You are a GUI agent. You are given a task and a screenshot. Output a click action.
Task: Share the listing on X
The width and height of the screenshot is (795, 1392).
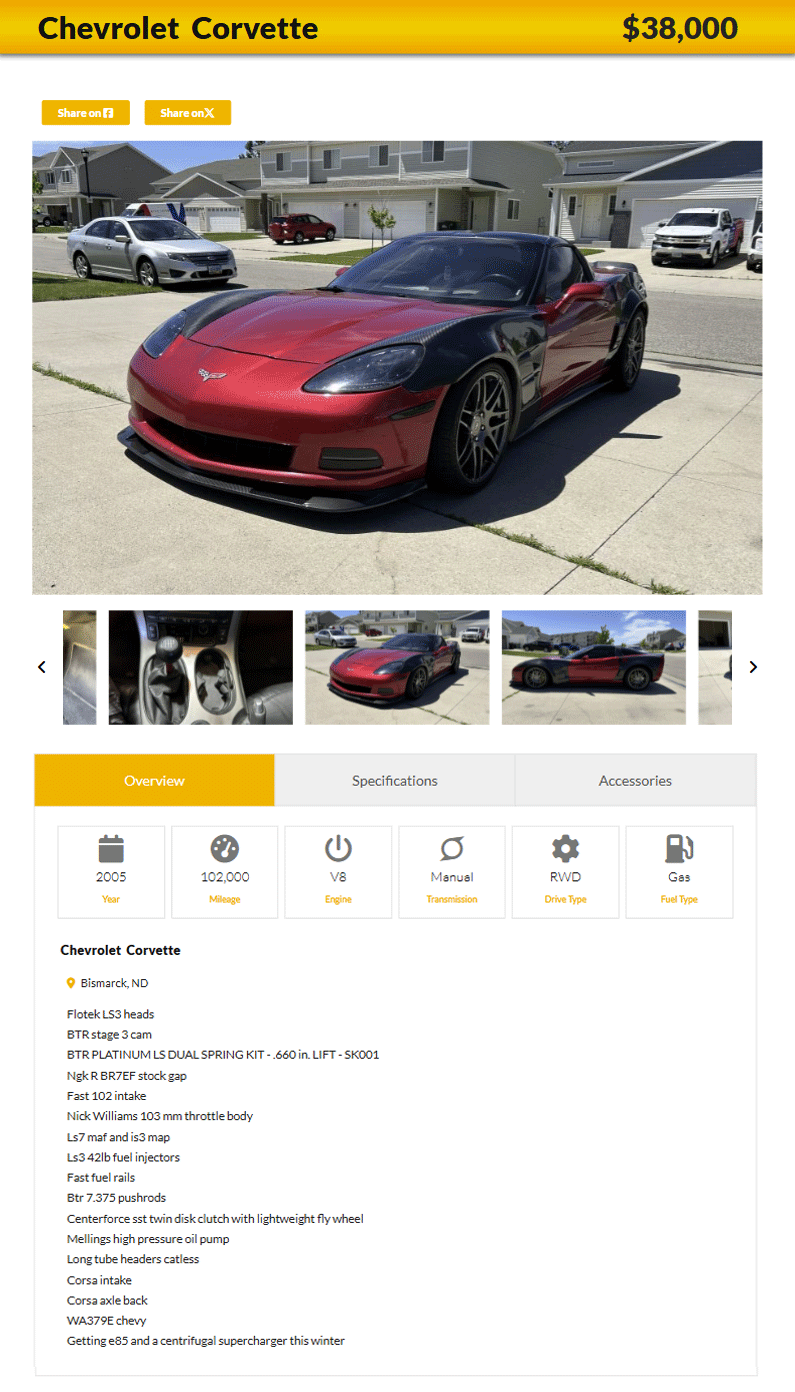click(x=188, y=113)
